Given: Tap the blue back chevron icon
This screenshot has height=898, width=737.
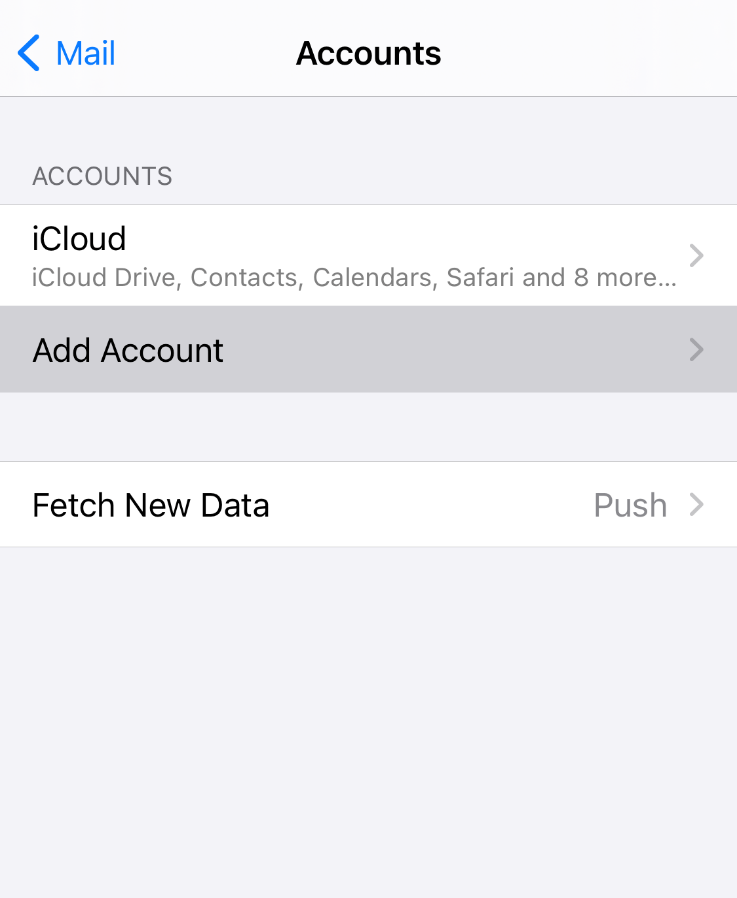Looking at the screenshot, I should pyautogui.click(x=27, y=54).
